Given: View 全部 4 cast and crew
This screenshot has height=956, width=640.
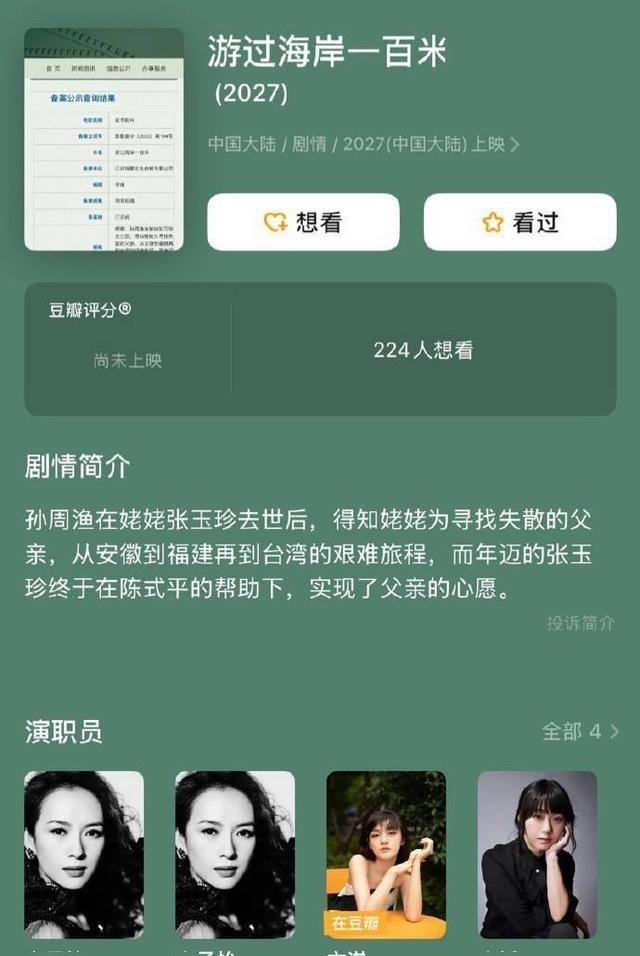Looking at the screenshot, I should (580, 731).
